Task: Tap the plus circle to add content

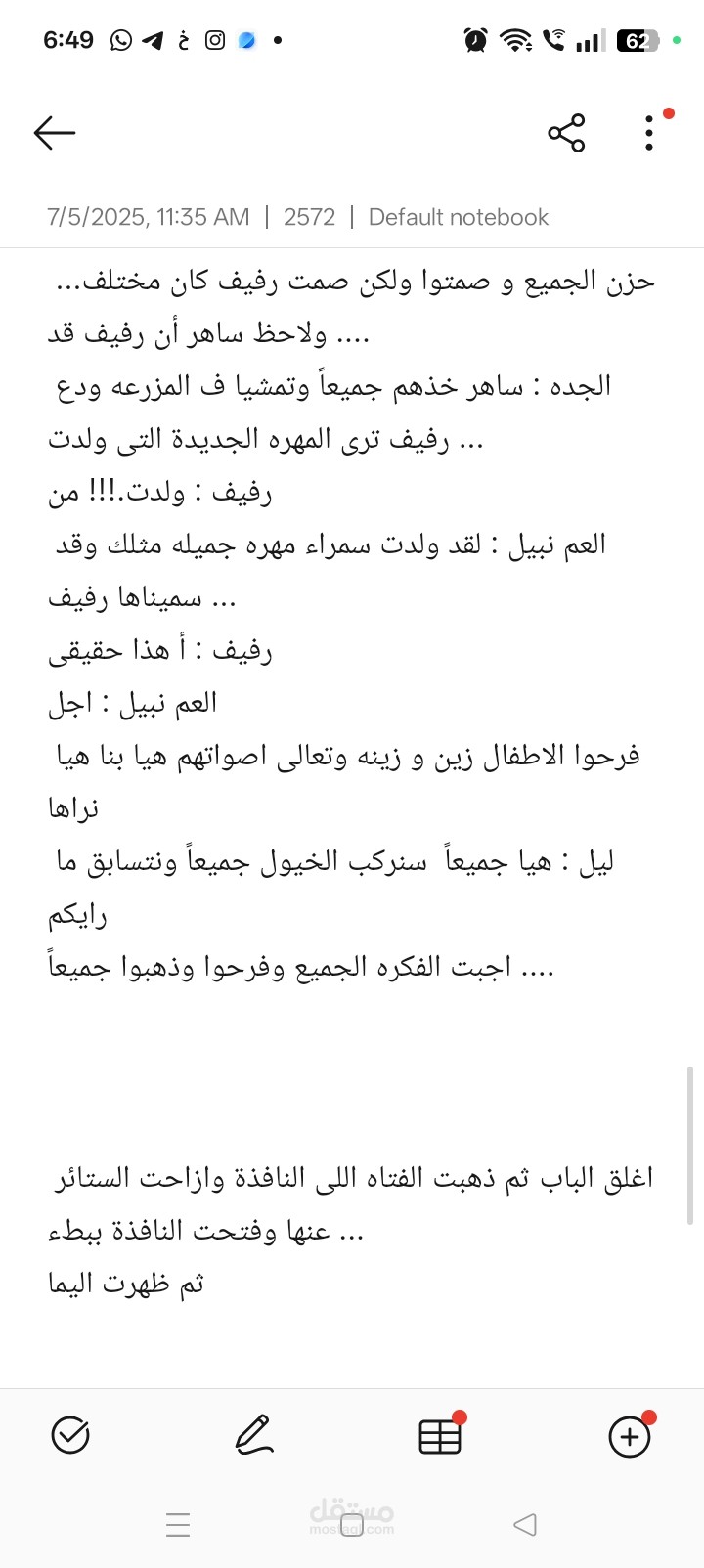Action: tap(630, 1436)
